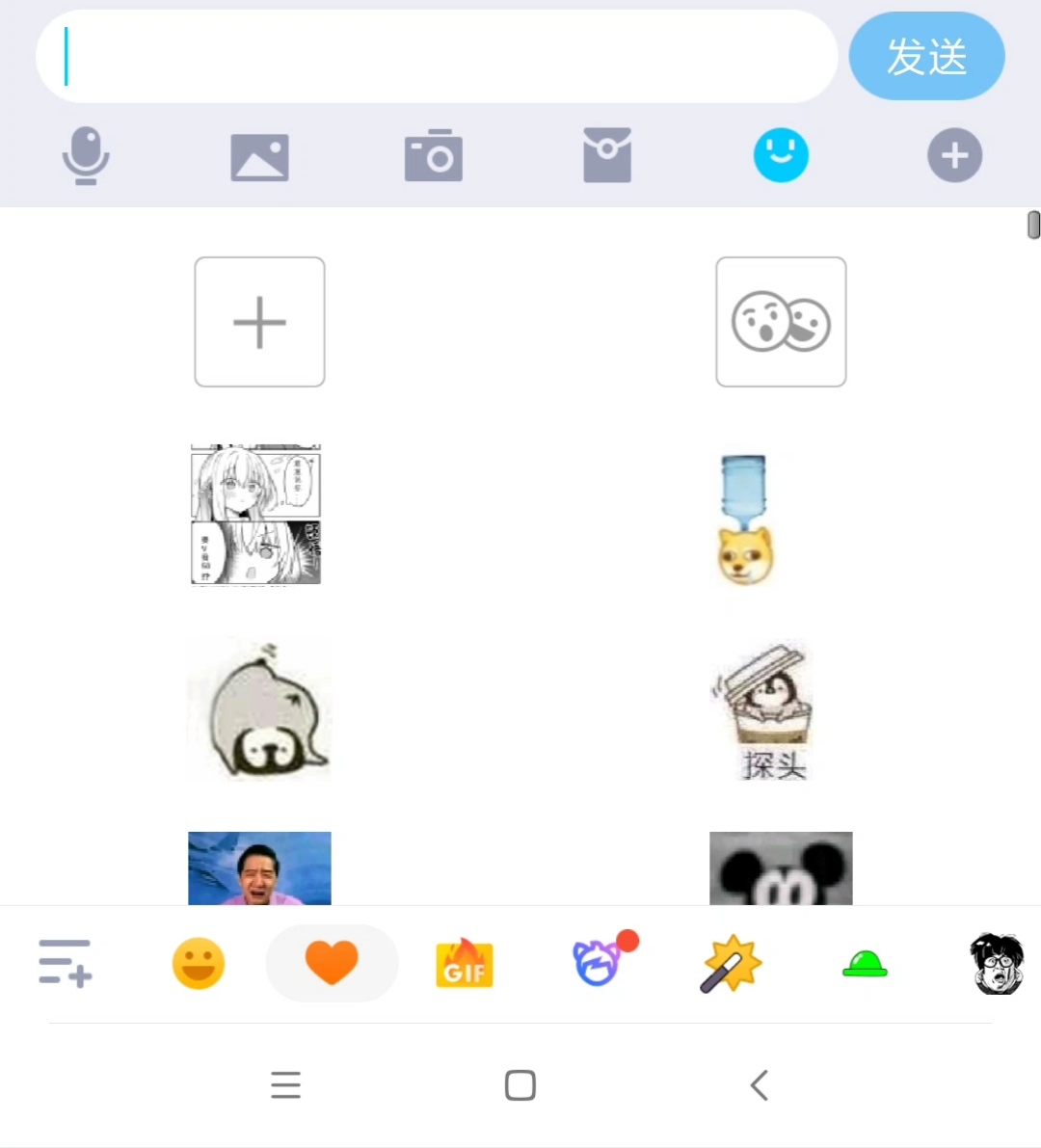Screen dimensions: 1041x1148
Task: Go back using the system back arrow
Action: coord(759,1085)
